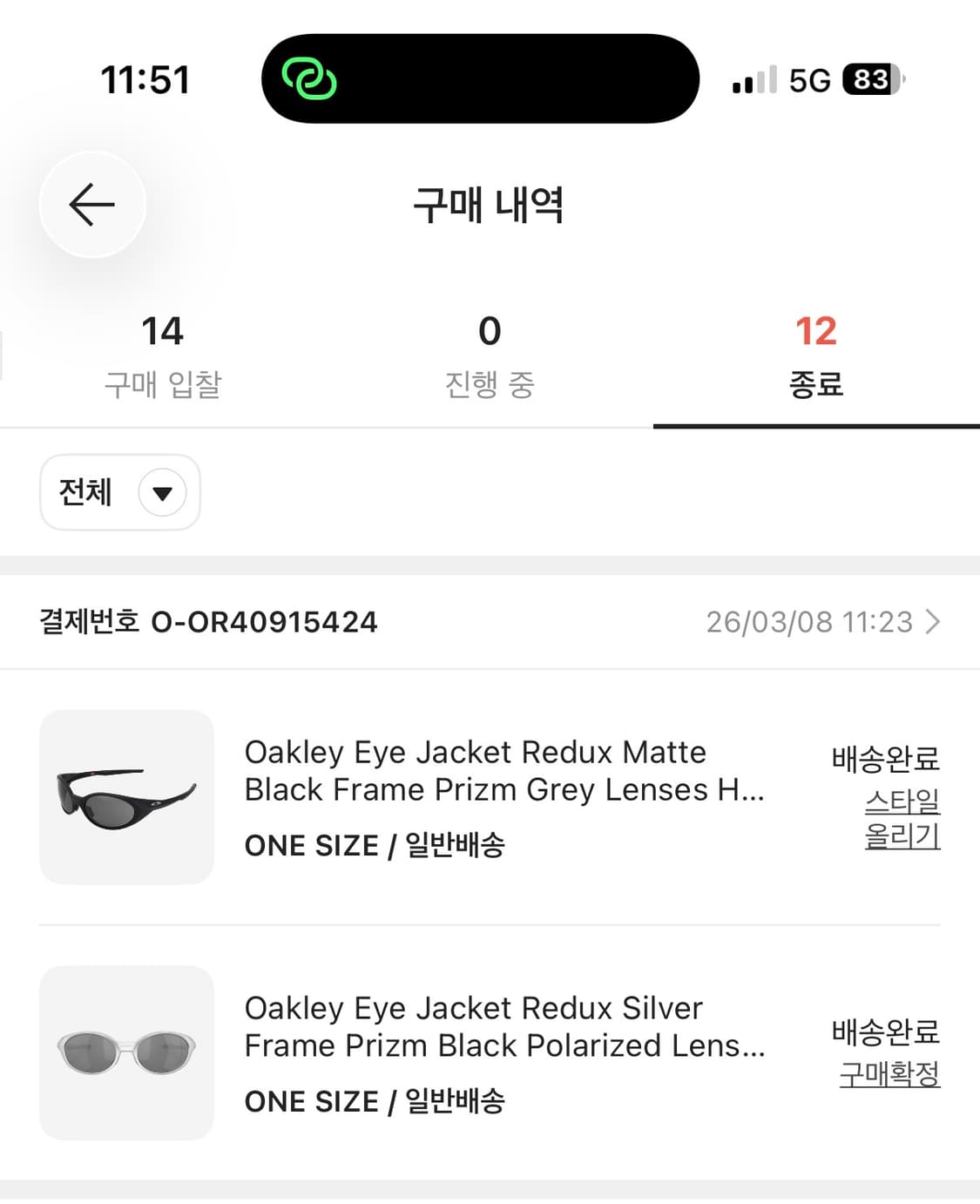Tap the cellular signal strength bars

click(753, 80)
